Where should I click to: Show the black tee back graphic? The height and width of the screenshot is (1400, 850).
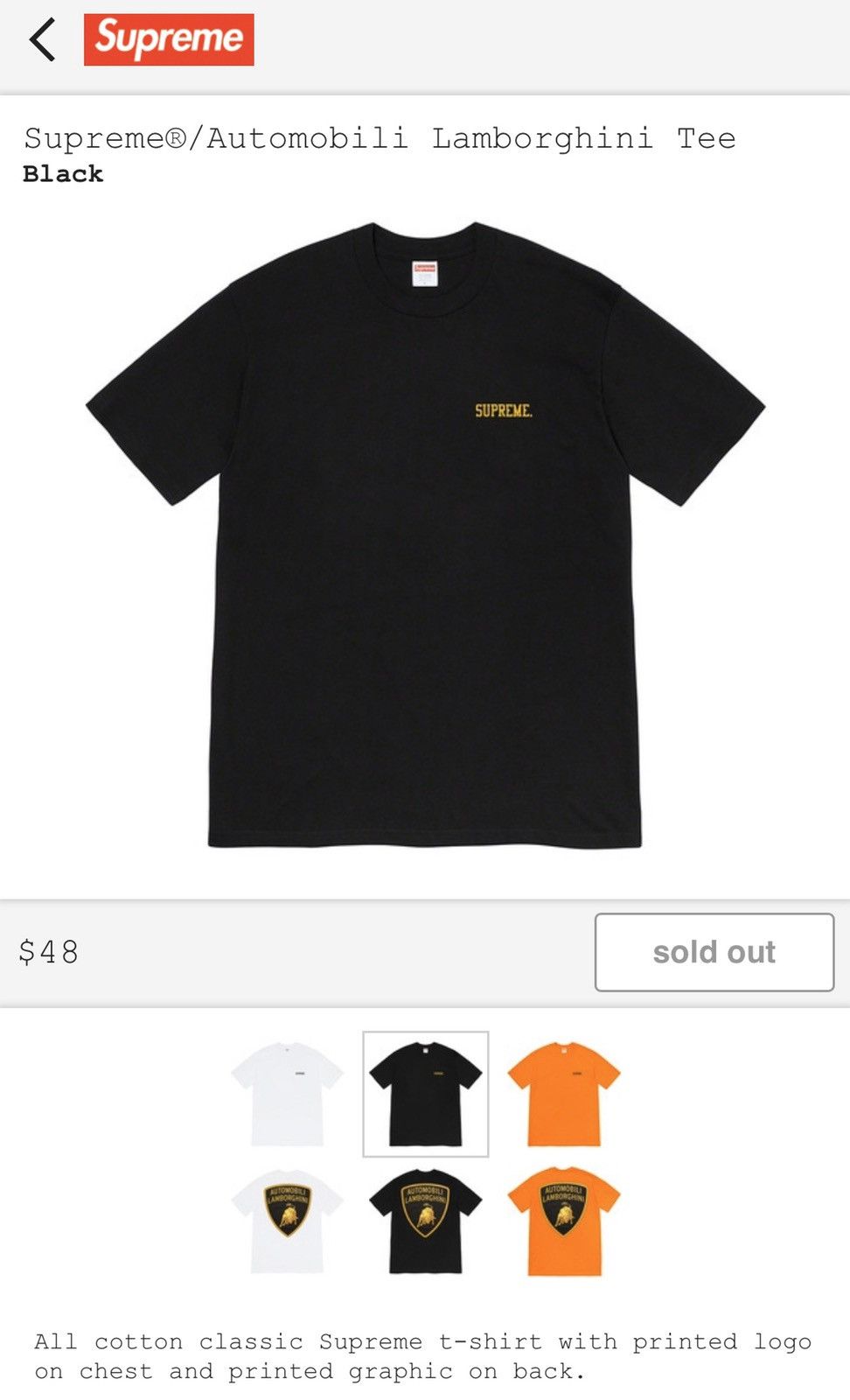pos(426,1221)
